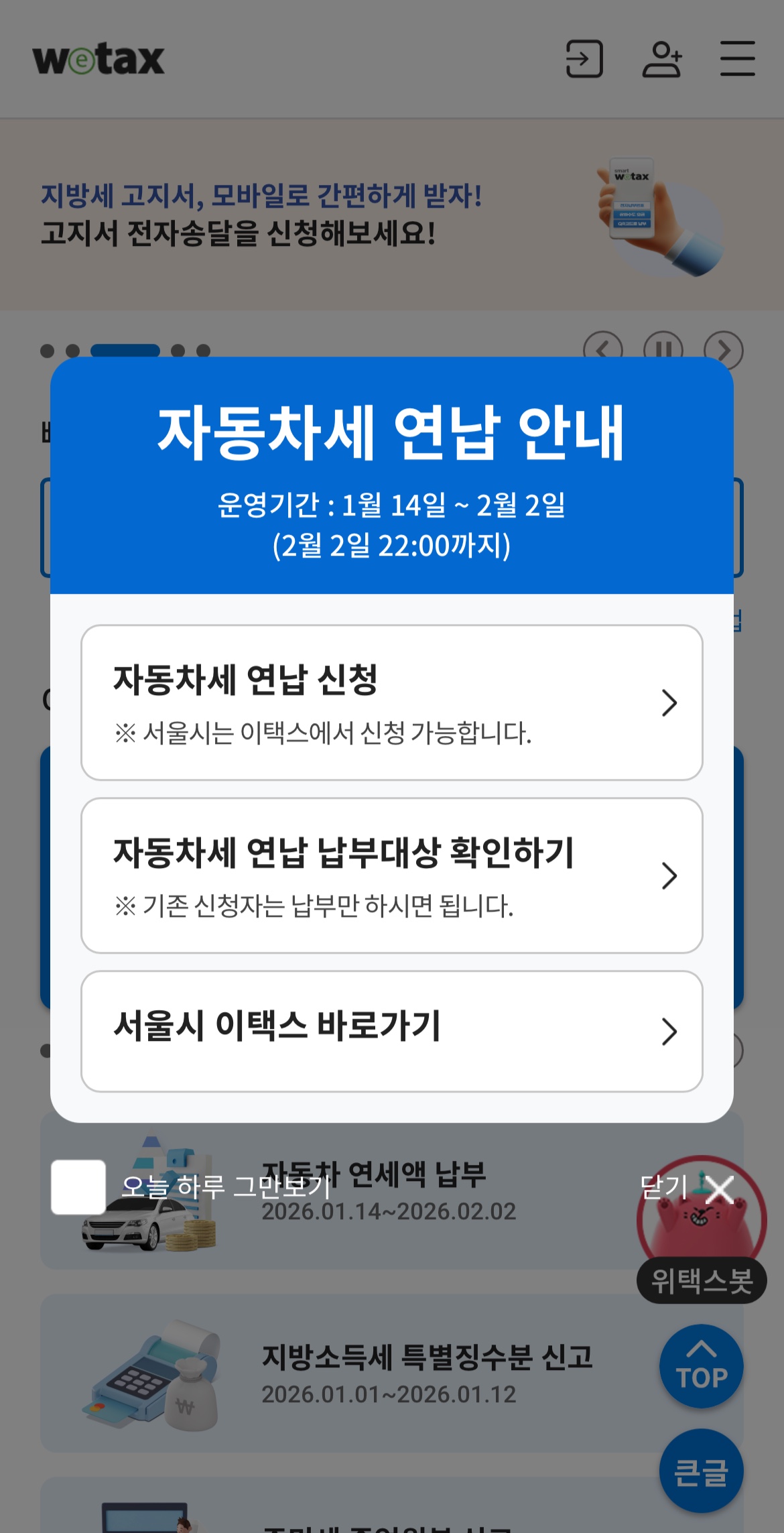Image resolution: width=784 pixels, height=1533 pixels.
Task: Click the login icon in the header
Action: pyautogui.click(x=584, y=60)
